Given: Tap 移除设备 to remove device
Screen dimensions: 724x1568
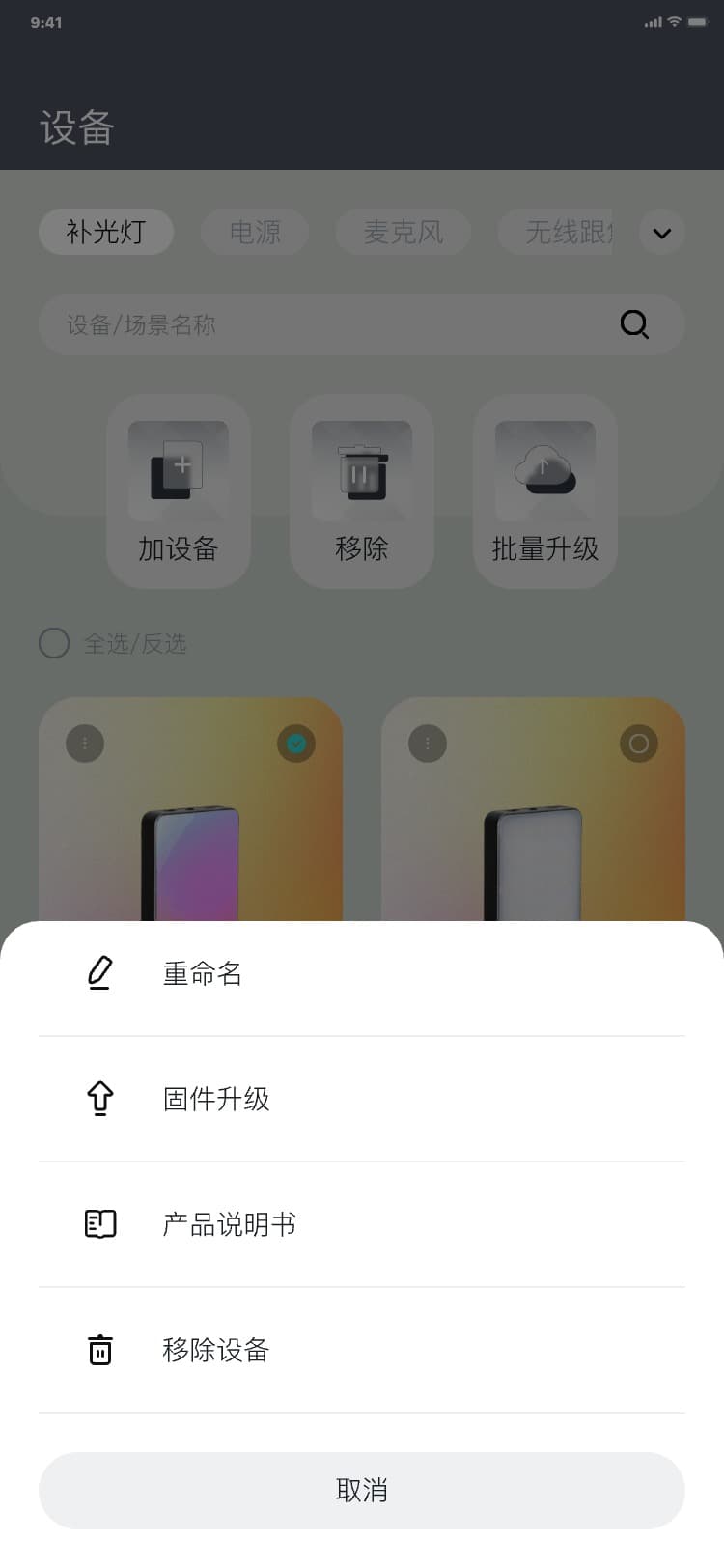Looking at the screenshot, I should [x=215, y=1350].
